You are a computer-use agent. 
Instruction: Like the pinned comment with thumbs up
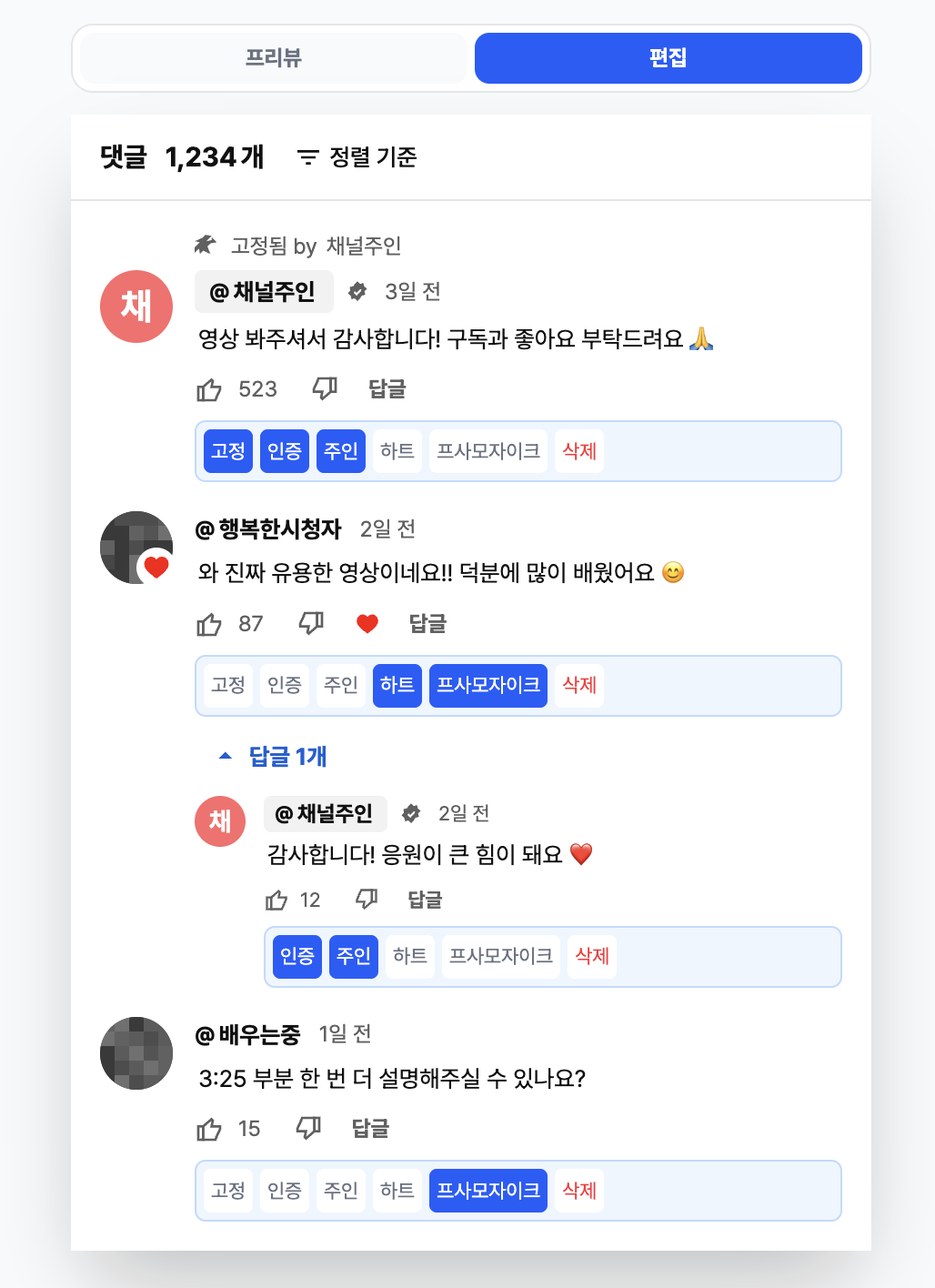point(209,388)
